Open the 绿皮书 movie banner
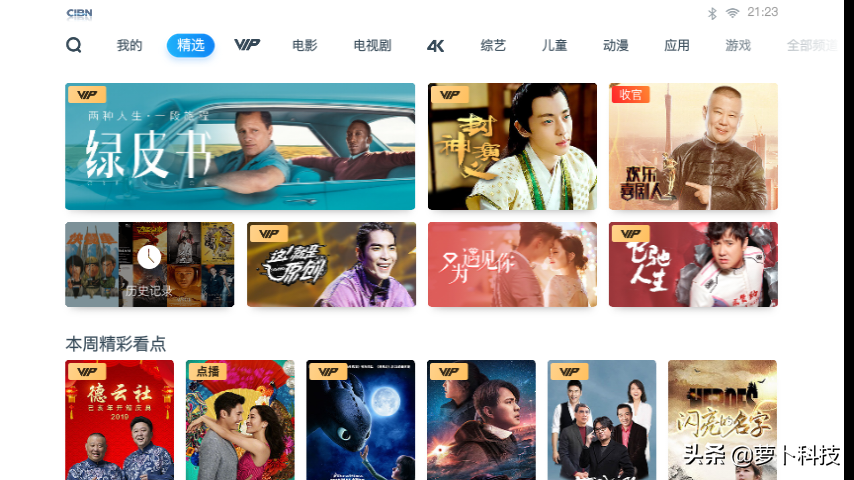854x480 pixels. (240, 146)
